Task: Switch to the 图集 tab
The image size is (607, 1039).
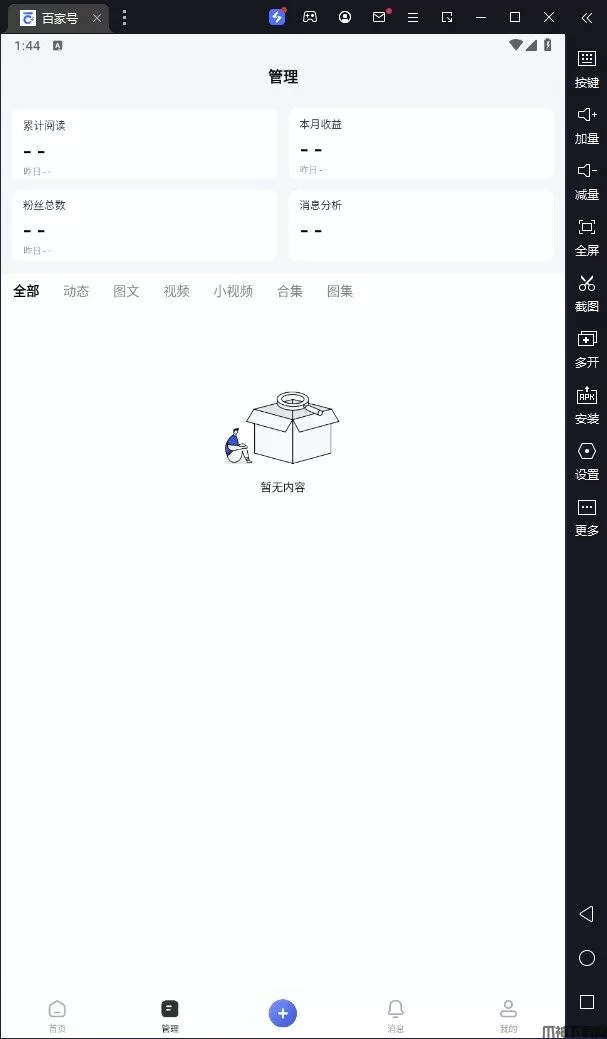Action: 340,291
